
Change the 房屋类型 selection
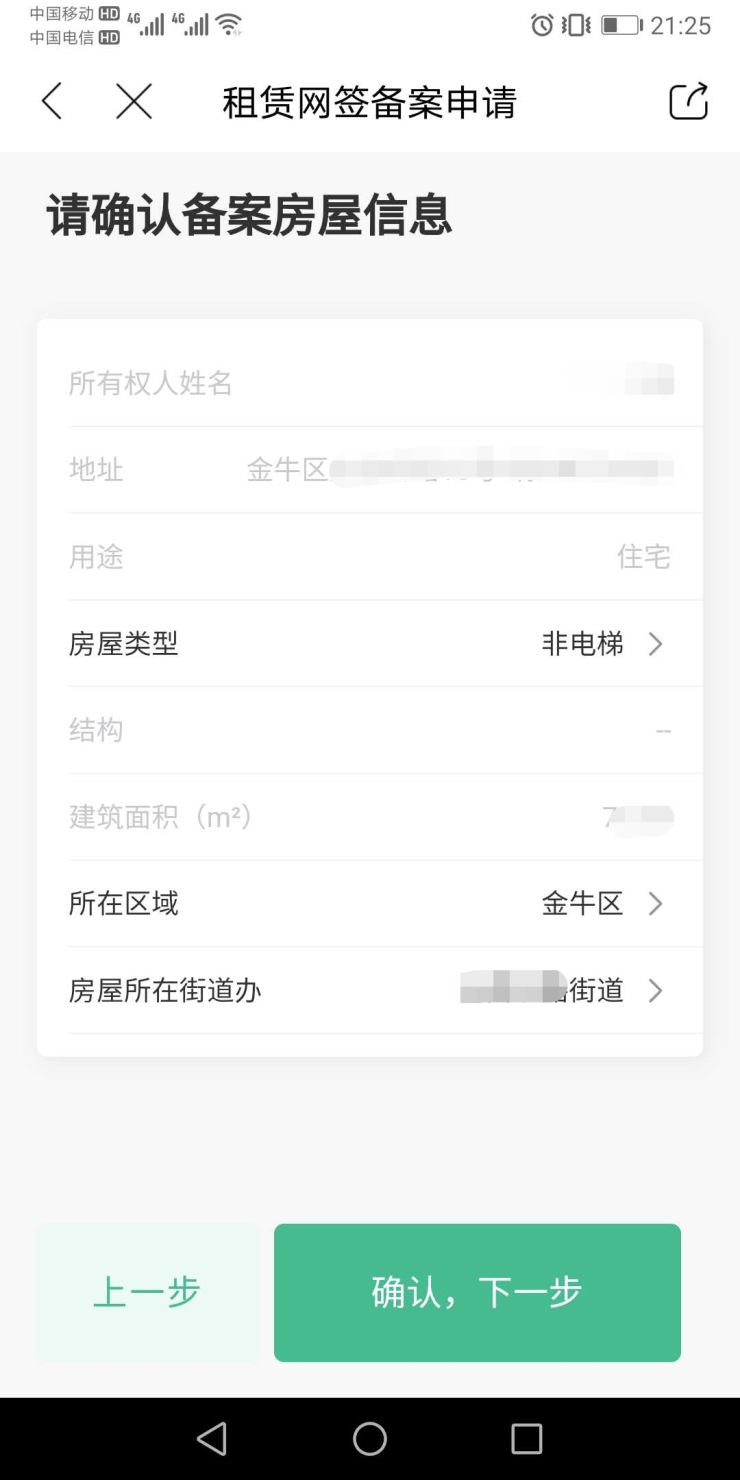(x=602, y=644)
